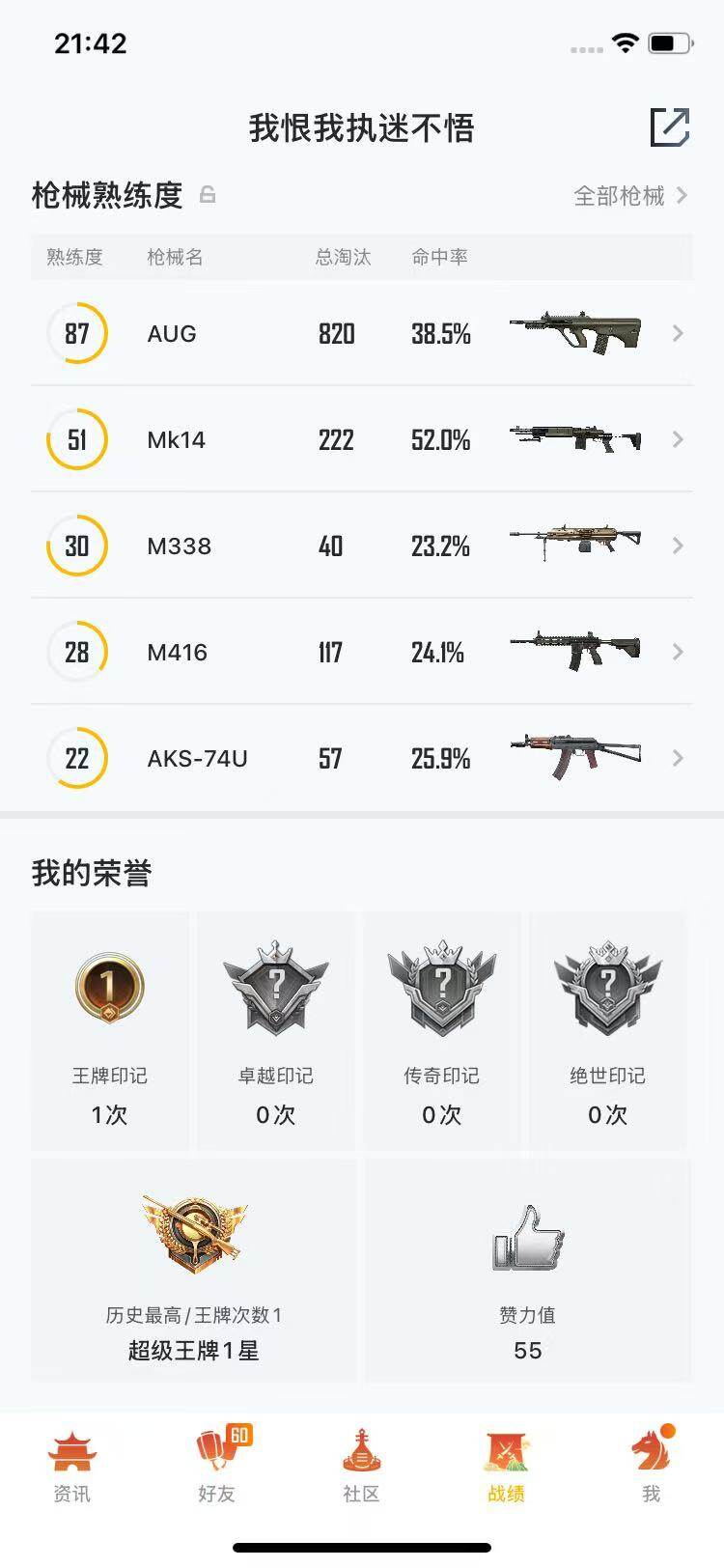Tap the proficiency ring showing 87

click(77, 333)
